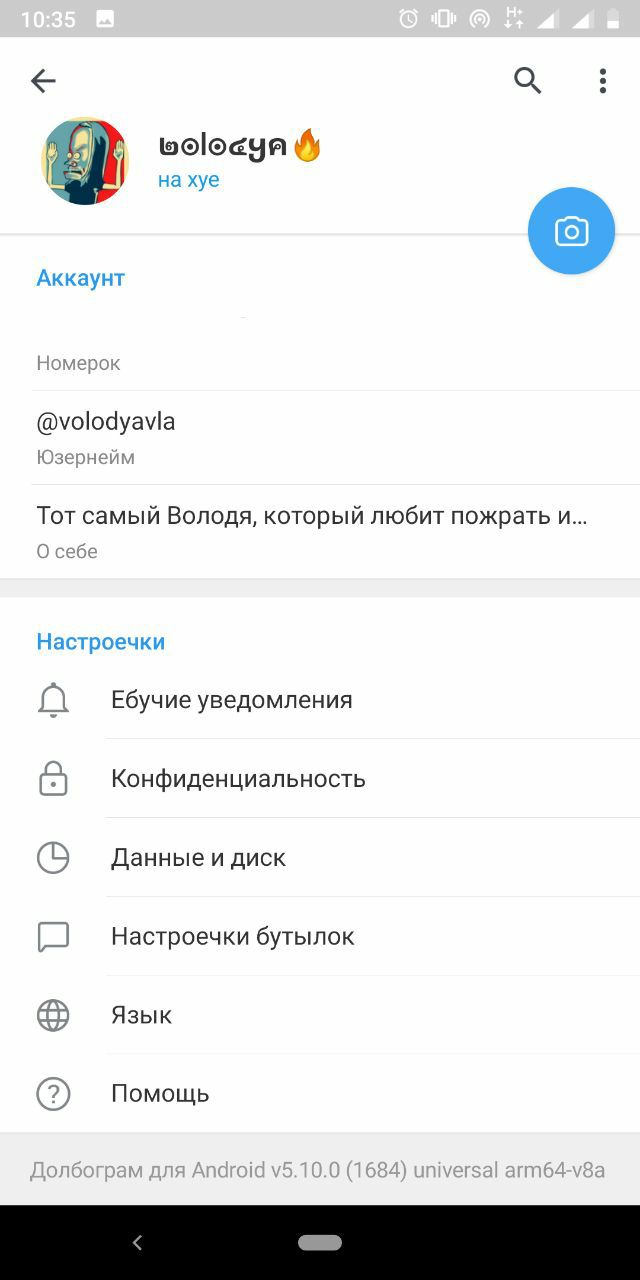Screen dimensions: 640x1280
Task: Open the three-dot overflow menu
Action: coord(602,81)
